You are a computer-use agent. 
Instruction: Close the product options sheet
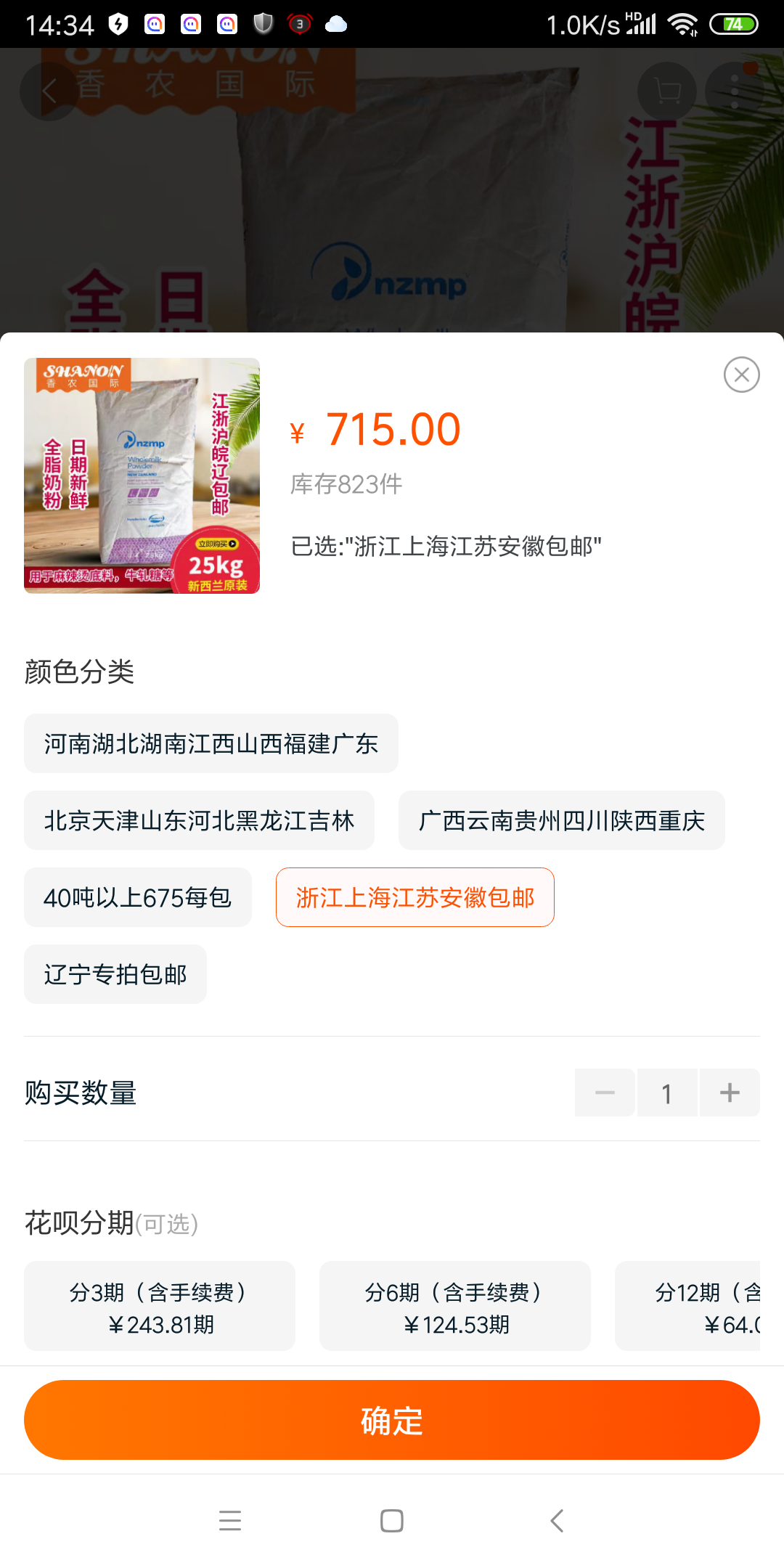(741, 375)
